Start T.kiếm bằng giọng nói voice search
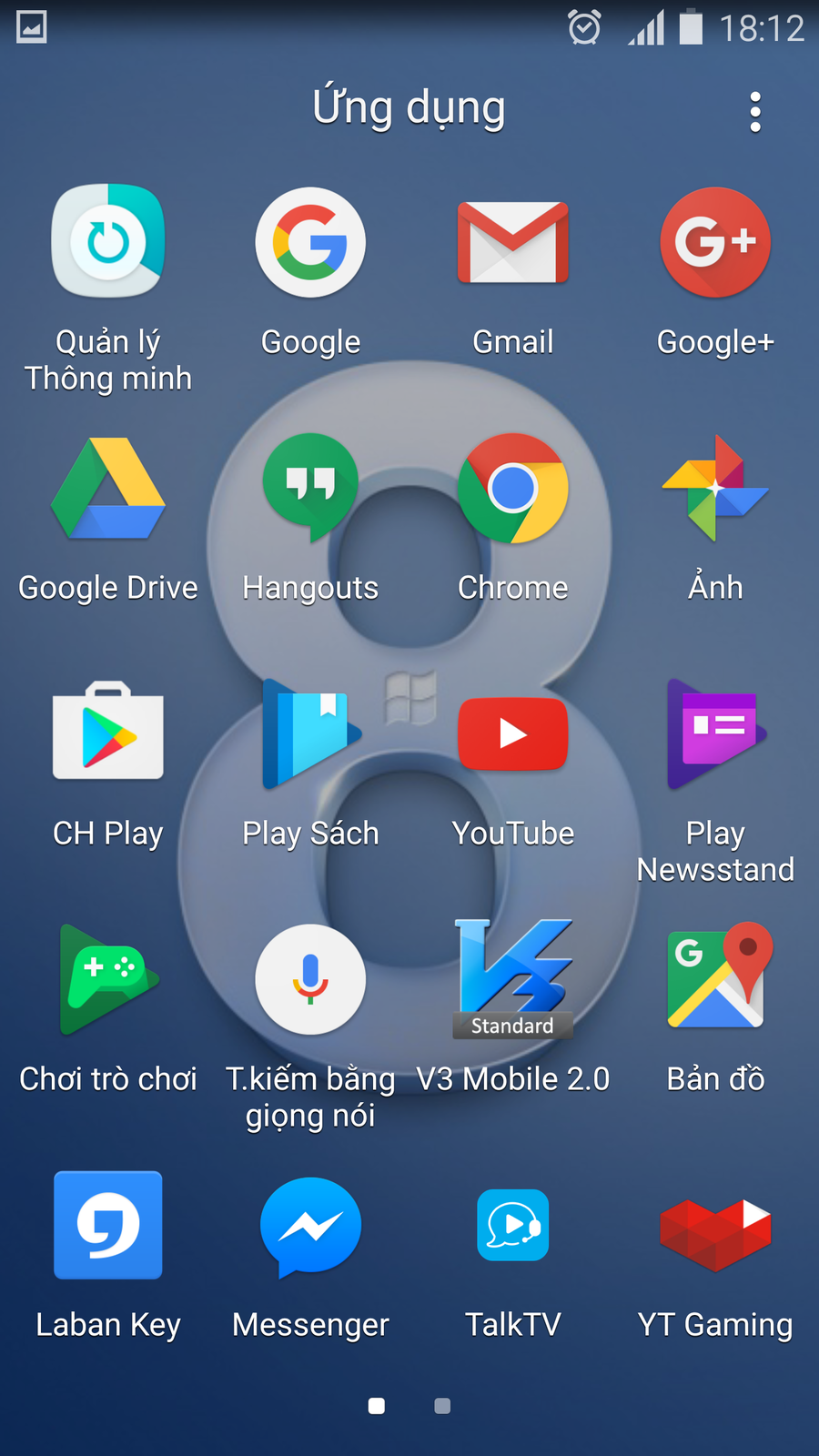This screenshot has width=819, height=1456. (310, 980)
